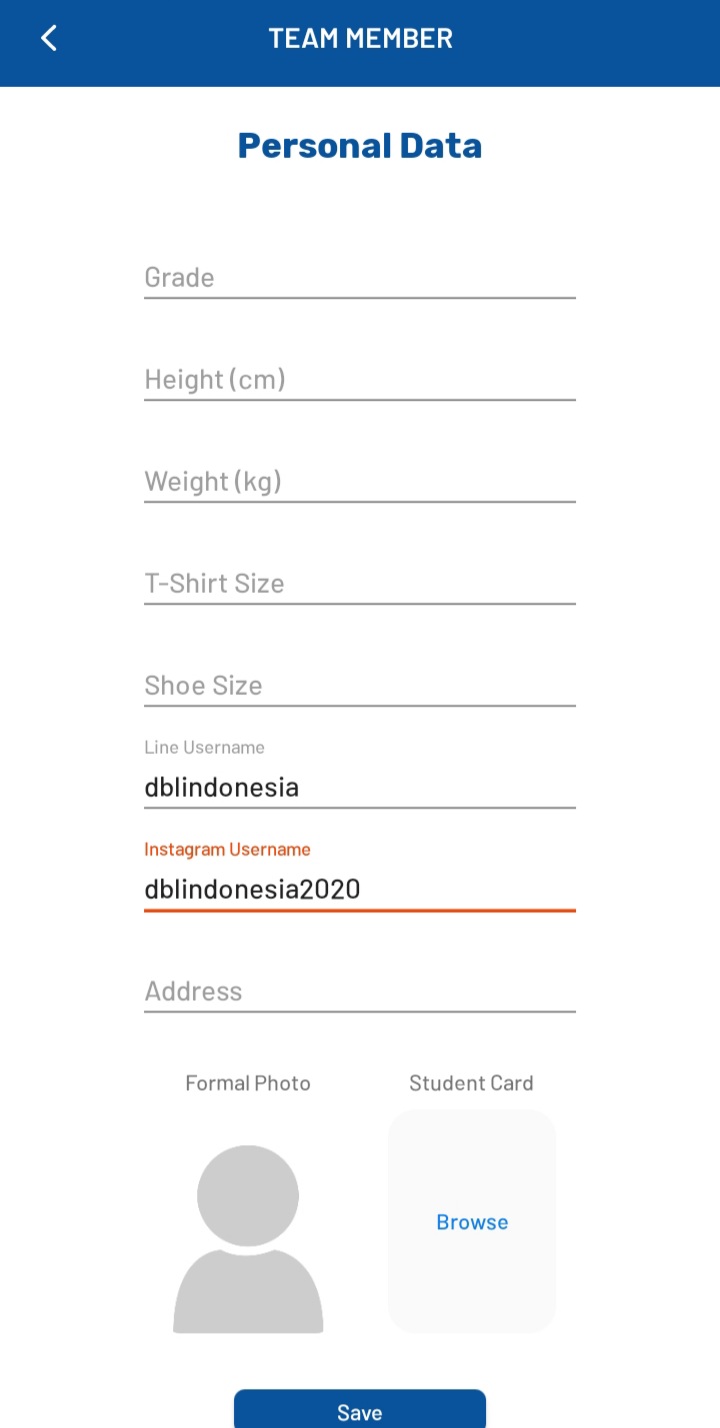Focus the Address field
720x1428 pixels.
click(360, 991)
